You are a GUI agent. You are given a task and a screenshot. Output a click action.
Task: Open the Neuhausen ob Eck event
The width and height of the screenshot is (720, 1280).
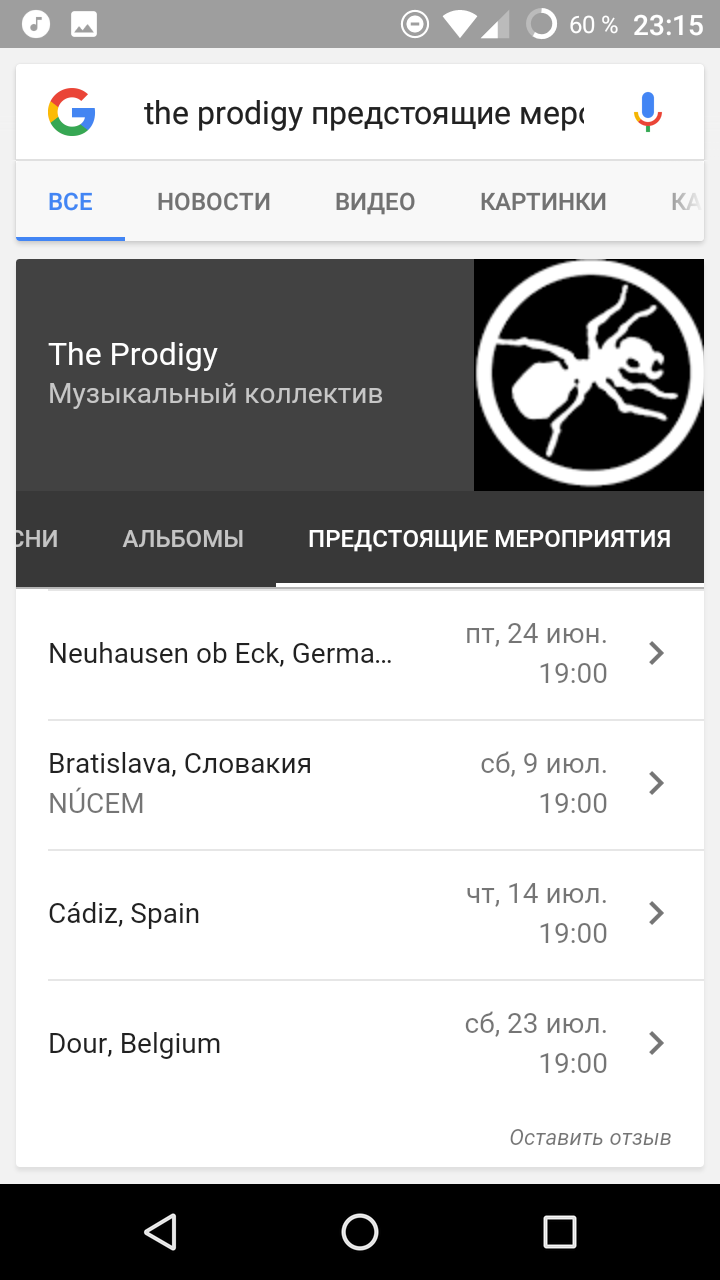coord(360,654)
